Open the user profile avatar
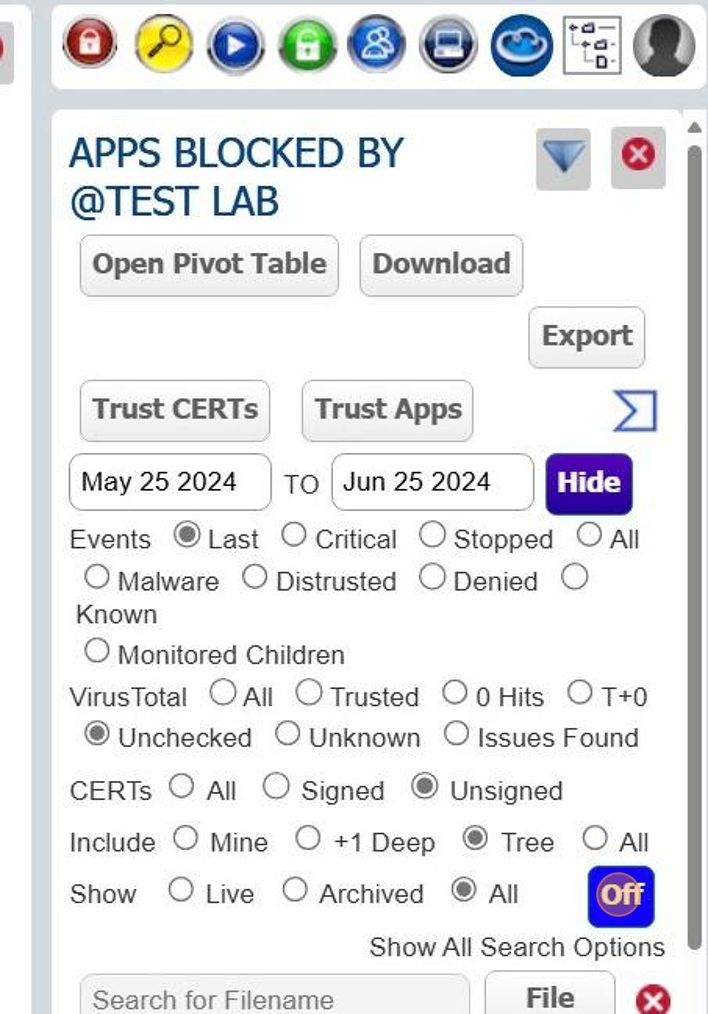 click(x=664, y=46)
